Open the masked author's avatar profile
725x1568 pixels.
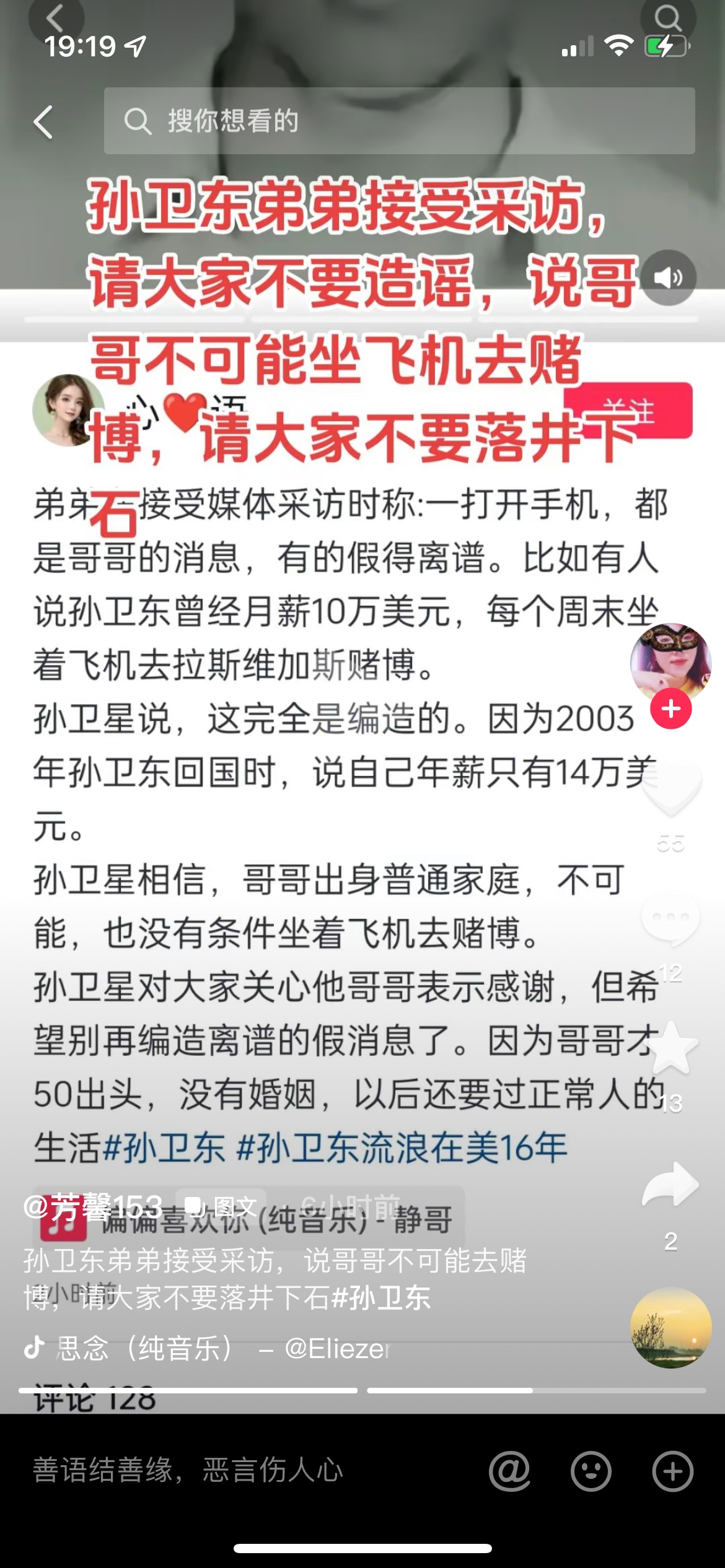point(670,662)
